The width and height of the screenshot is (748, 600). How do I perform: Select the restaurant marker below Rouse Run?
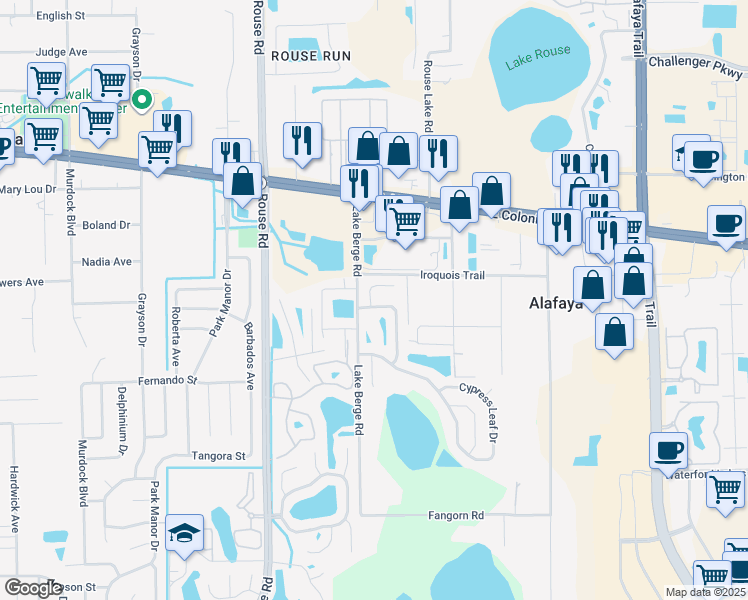tap(302, 145)
